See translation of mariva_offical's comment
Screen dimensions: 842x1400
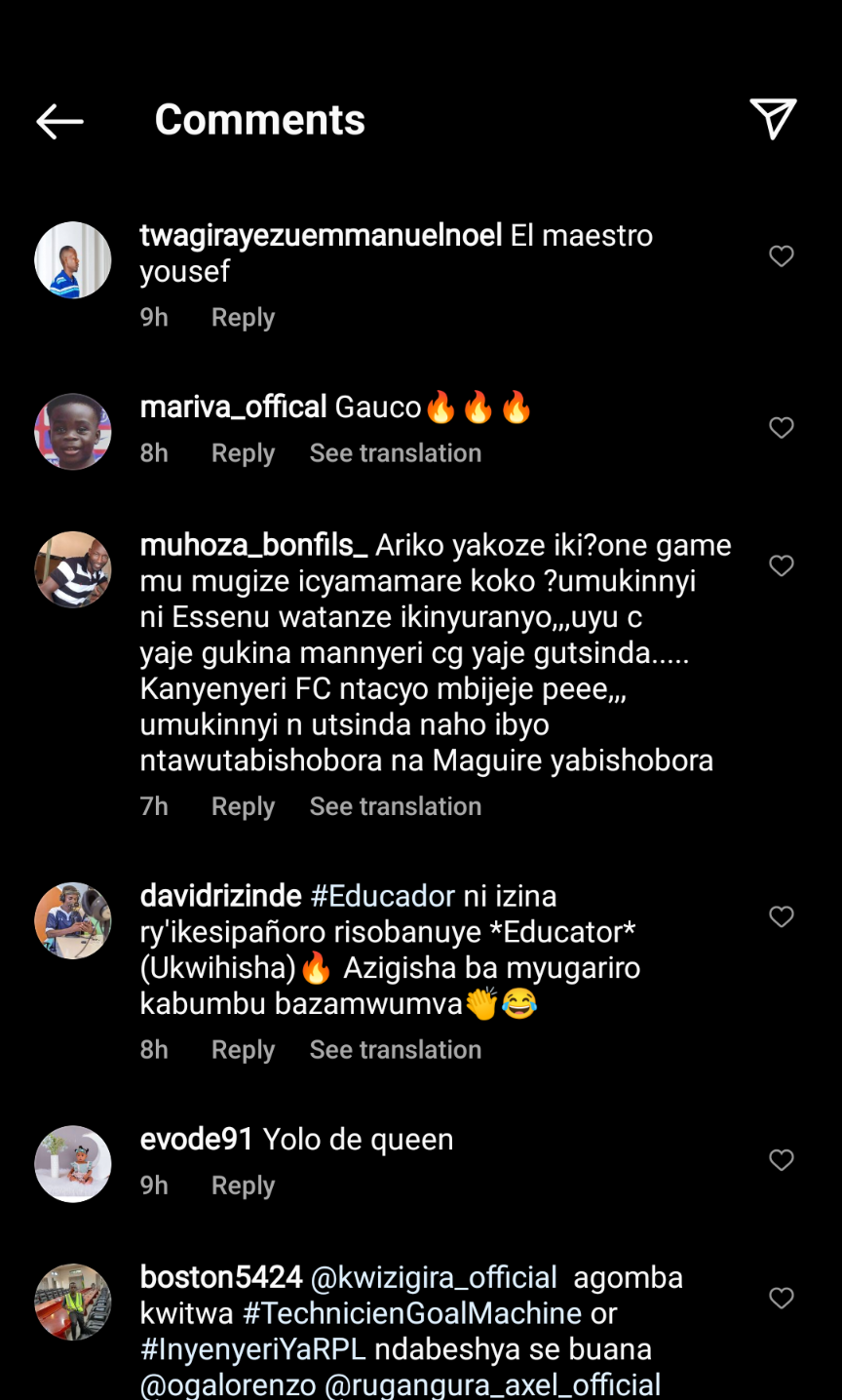tap(395, 453)
